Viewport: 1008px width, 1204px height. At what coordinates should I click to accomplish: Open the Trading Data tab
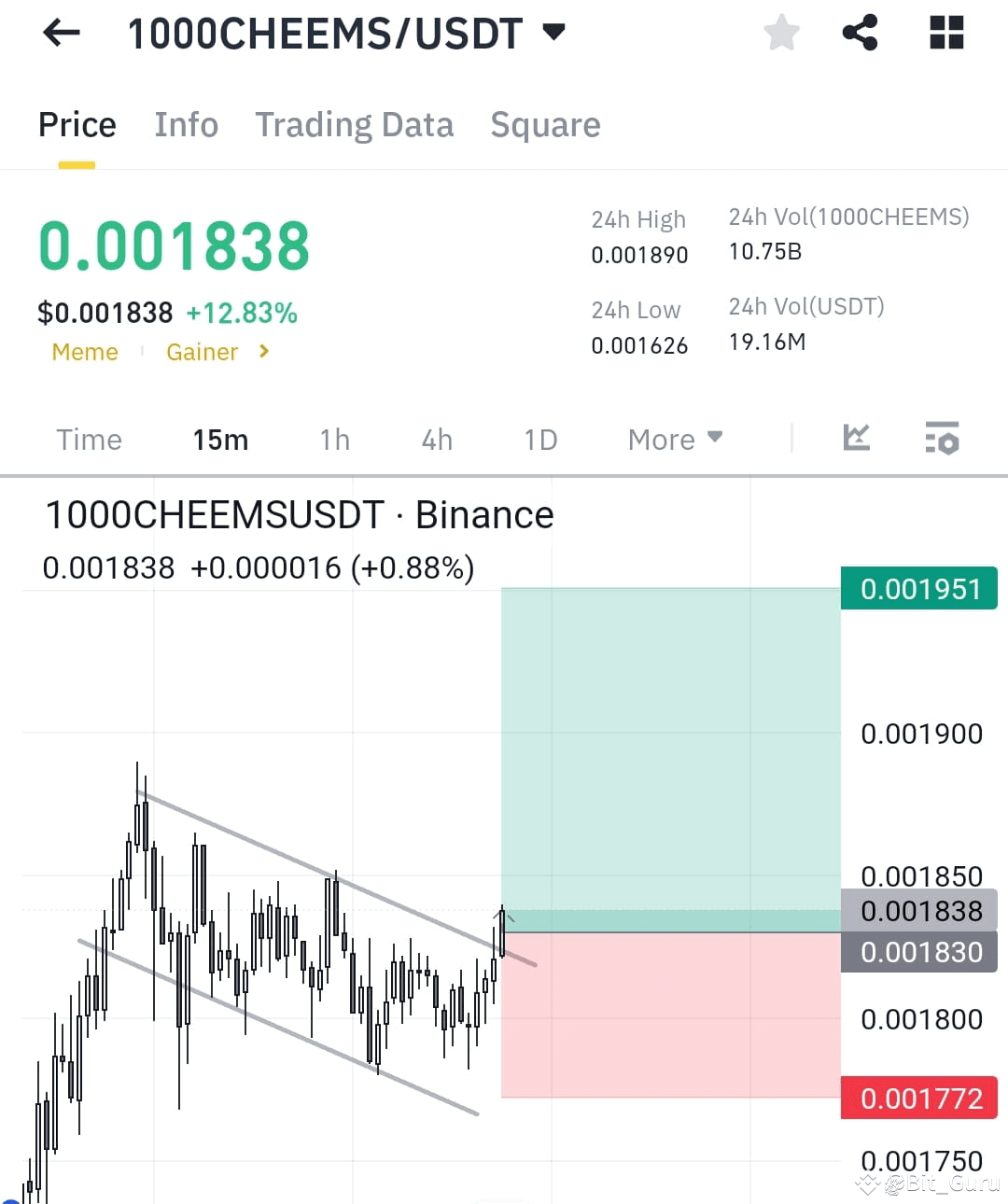click(355, 124)
